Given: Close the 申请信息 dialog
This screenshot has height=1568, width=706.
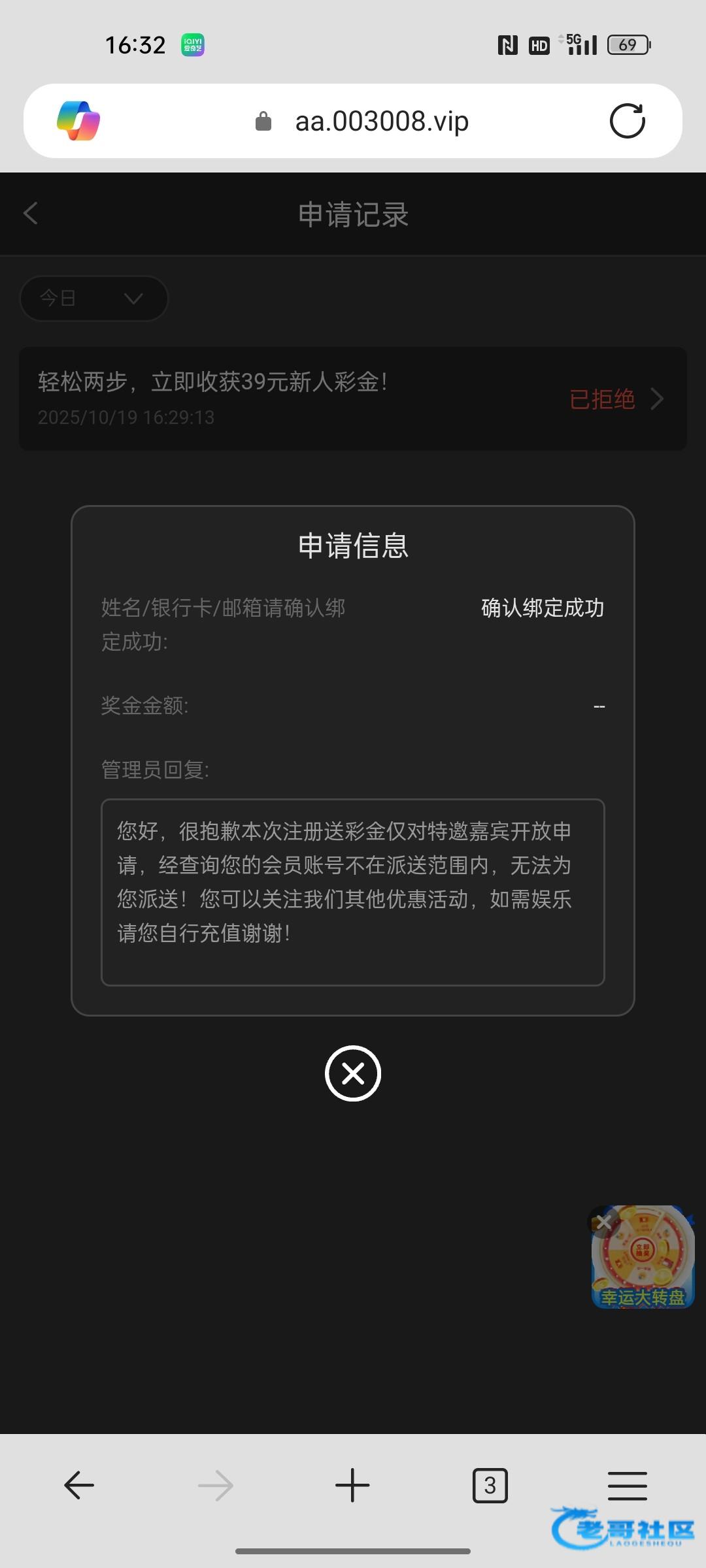Looking at the screenshot, I should 353,1073.
